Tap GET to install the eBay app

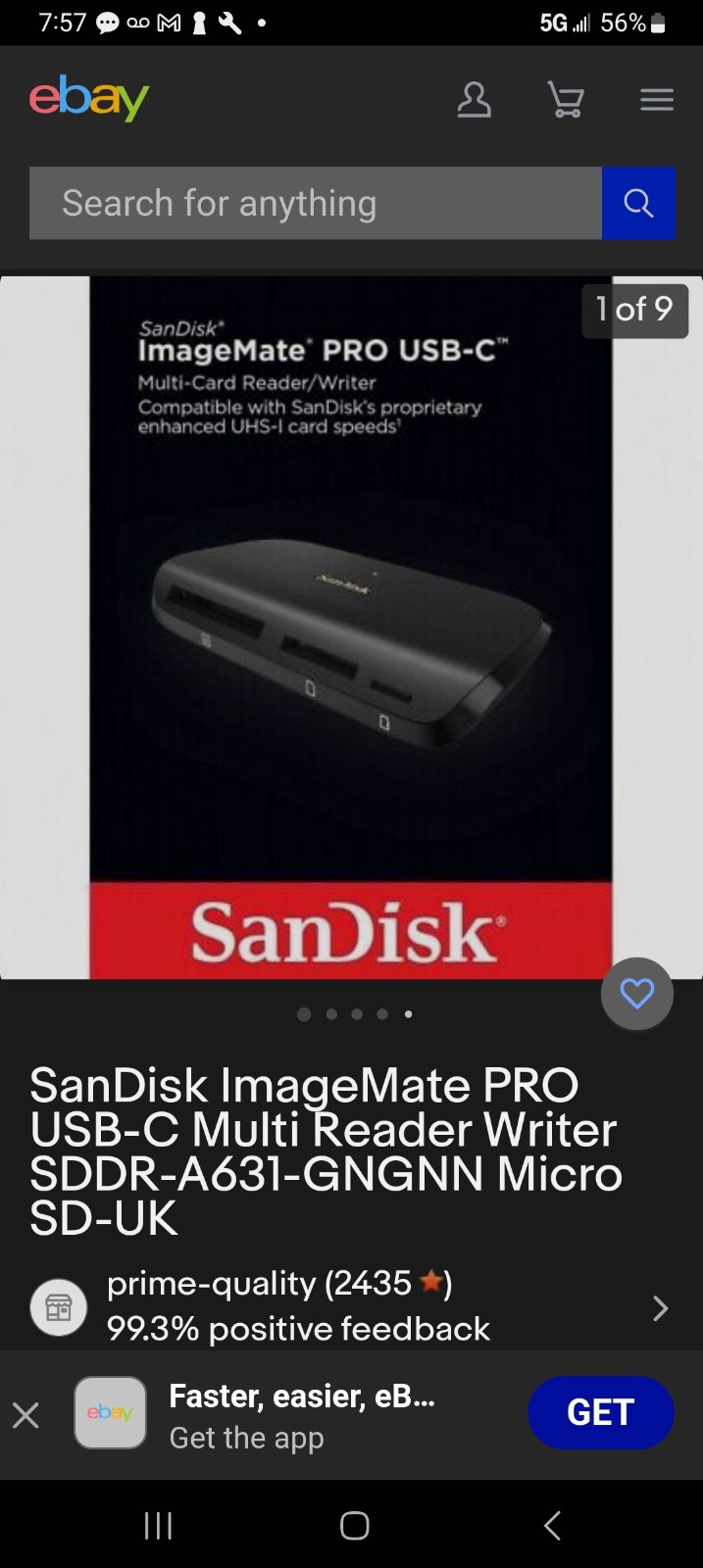click(x=601, y=1412)
